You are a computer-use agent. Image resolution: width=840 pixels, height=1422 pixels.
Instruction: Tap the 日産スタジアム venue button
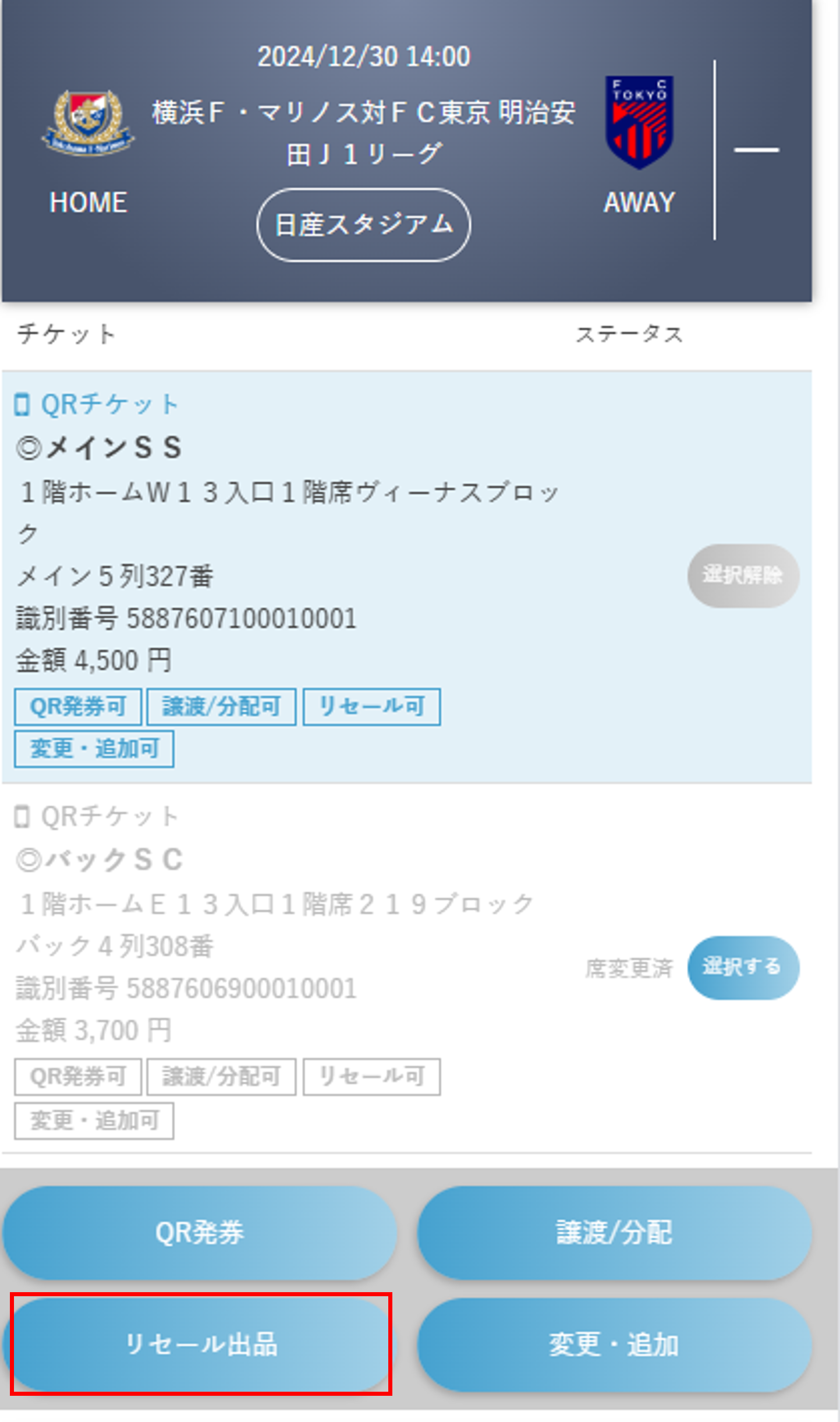click(364, 225)
